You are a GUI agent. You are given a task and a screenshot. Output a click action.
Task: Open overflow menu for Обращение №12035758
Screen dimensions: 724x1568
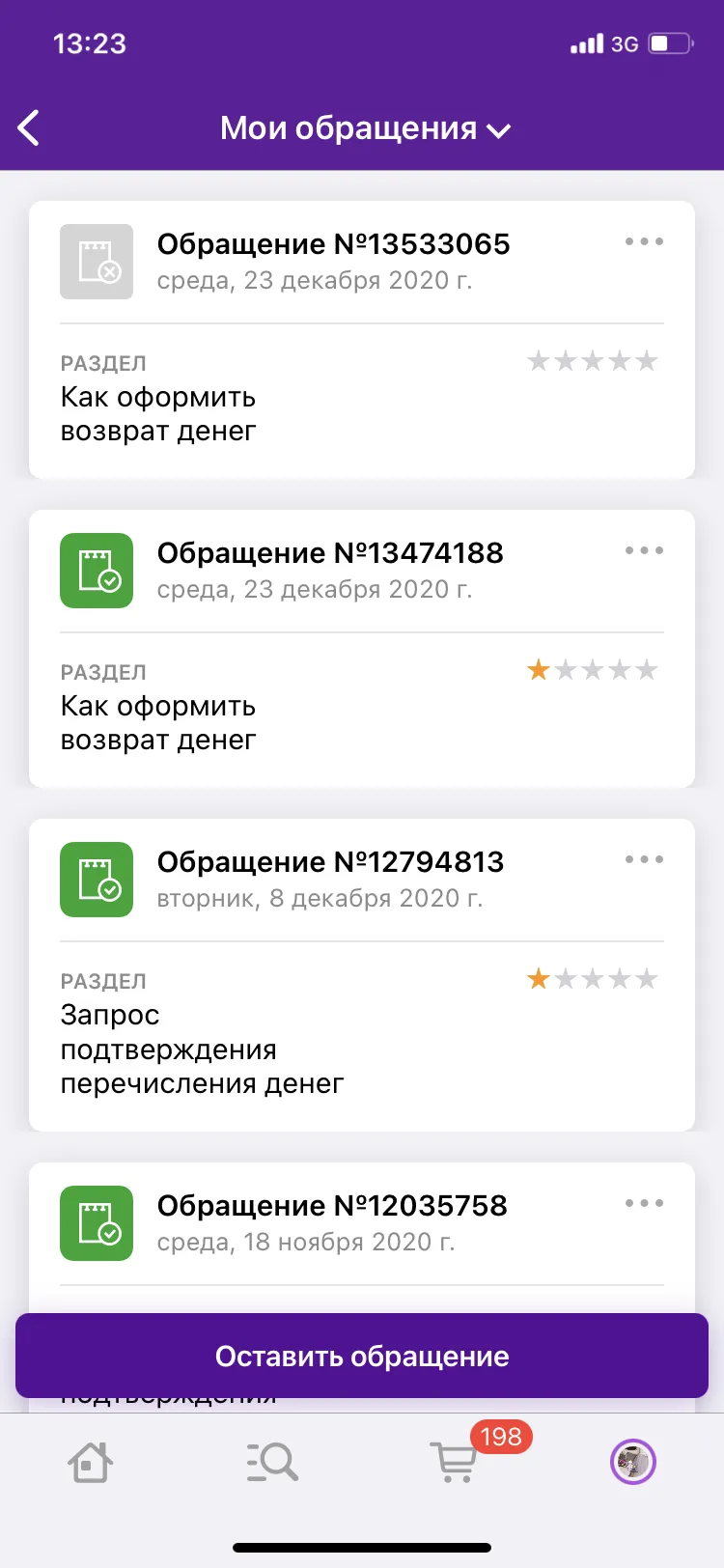pyautogui.click(x=644, y=1203)
